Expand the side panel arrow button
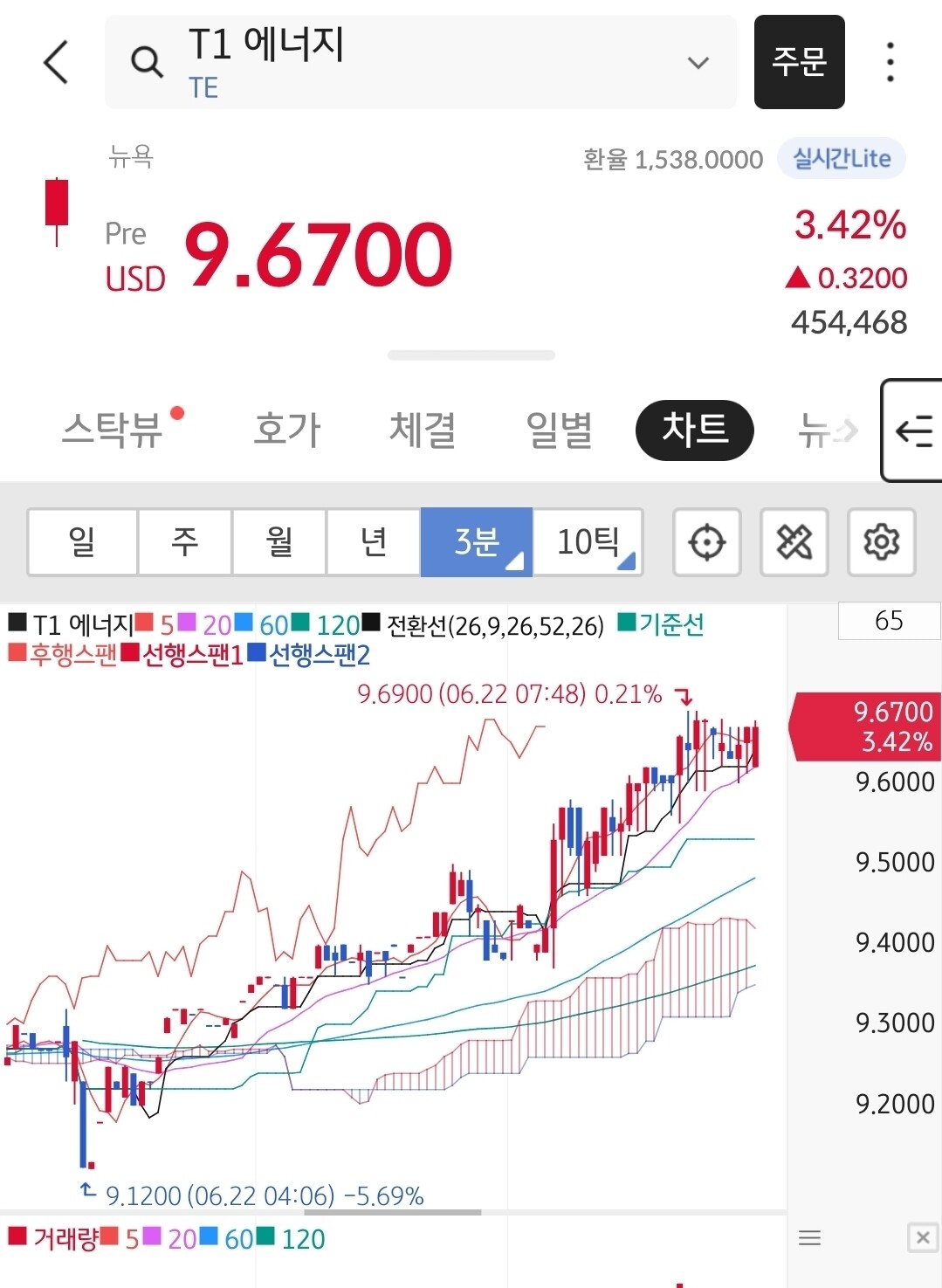Viewport: 942px width, 1288px height. [x=911, y=430]
